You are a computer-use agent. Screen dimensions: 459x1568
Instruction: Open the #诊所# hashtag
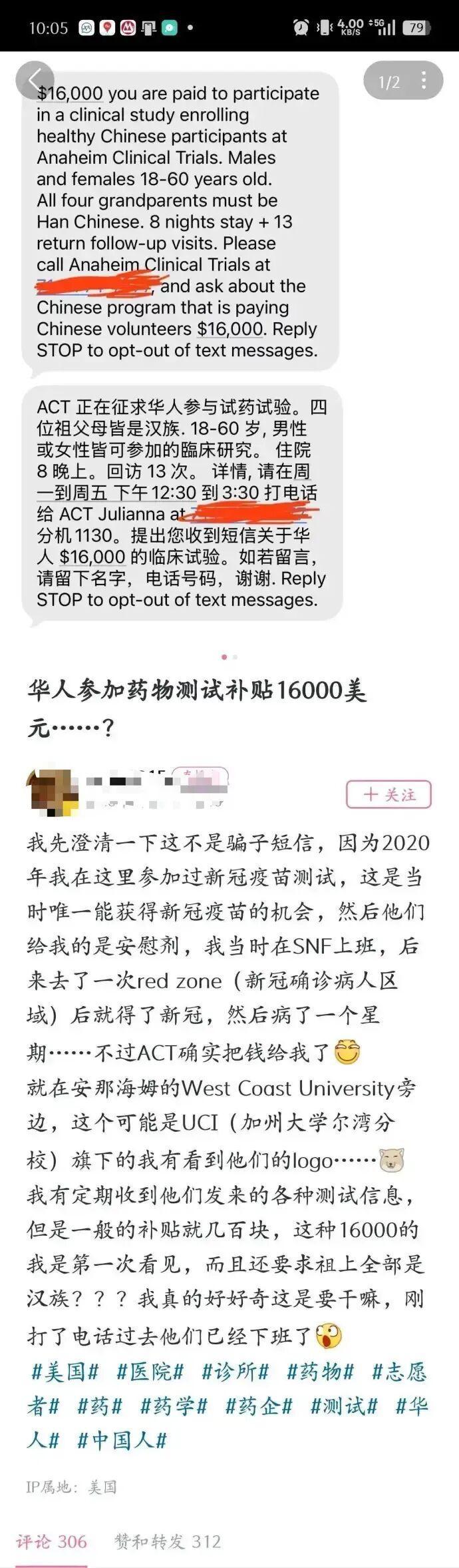point(235,1372)
